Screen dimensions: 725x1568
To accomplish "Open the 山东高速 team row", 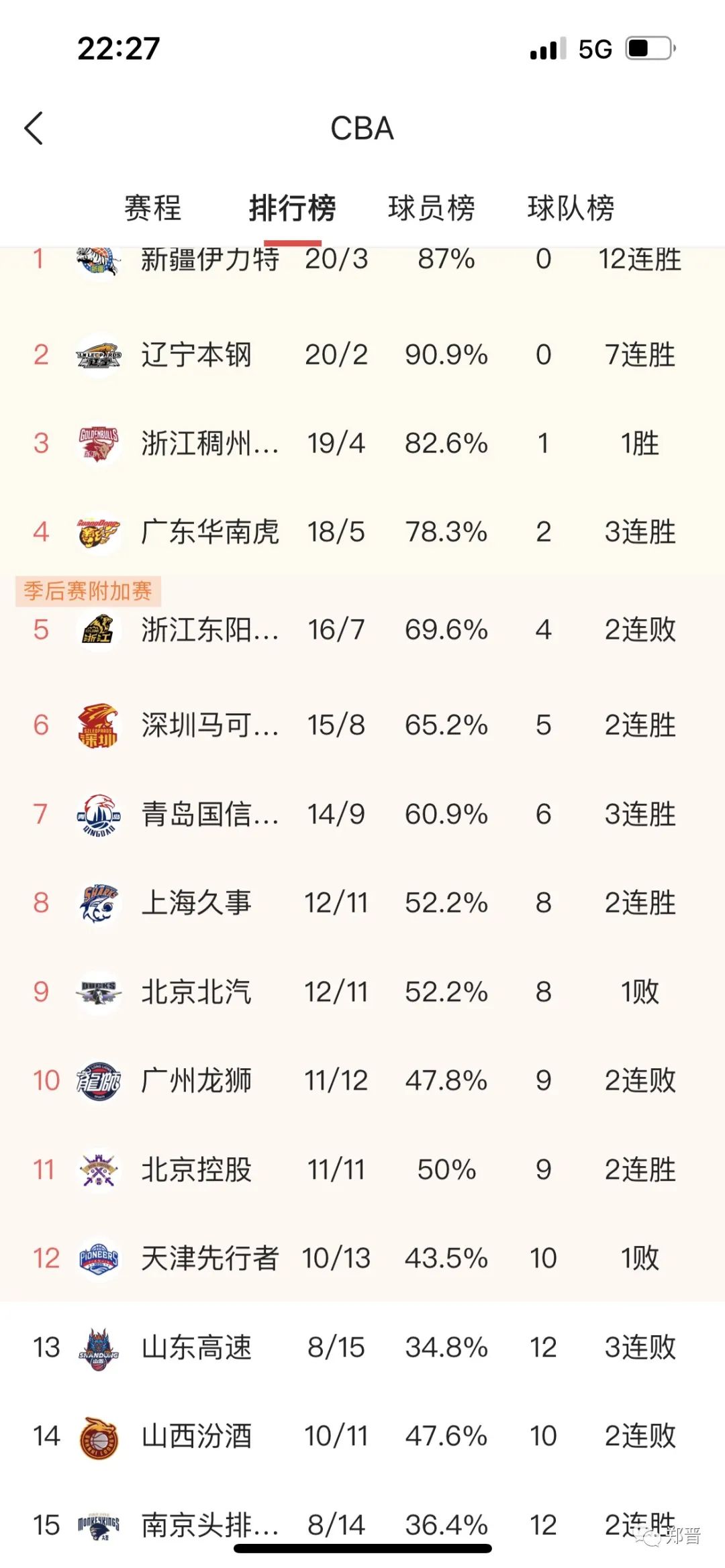I will click(x=196, y=1347).
